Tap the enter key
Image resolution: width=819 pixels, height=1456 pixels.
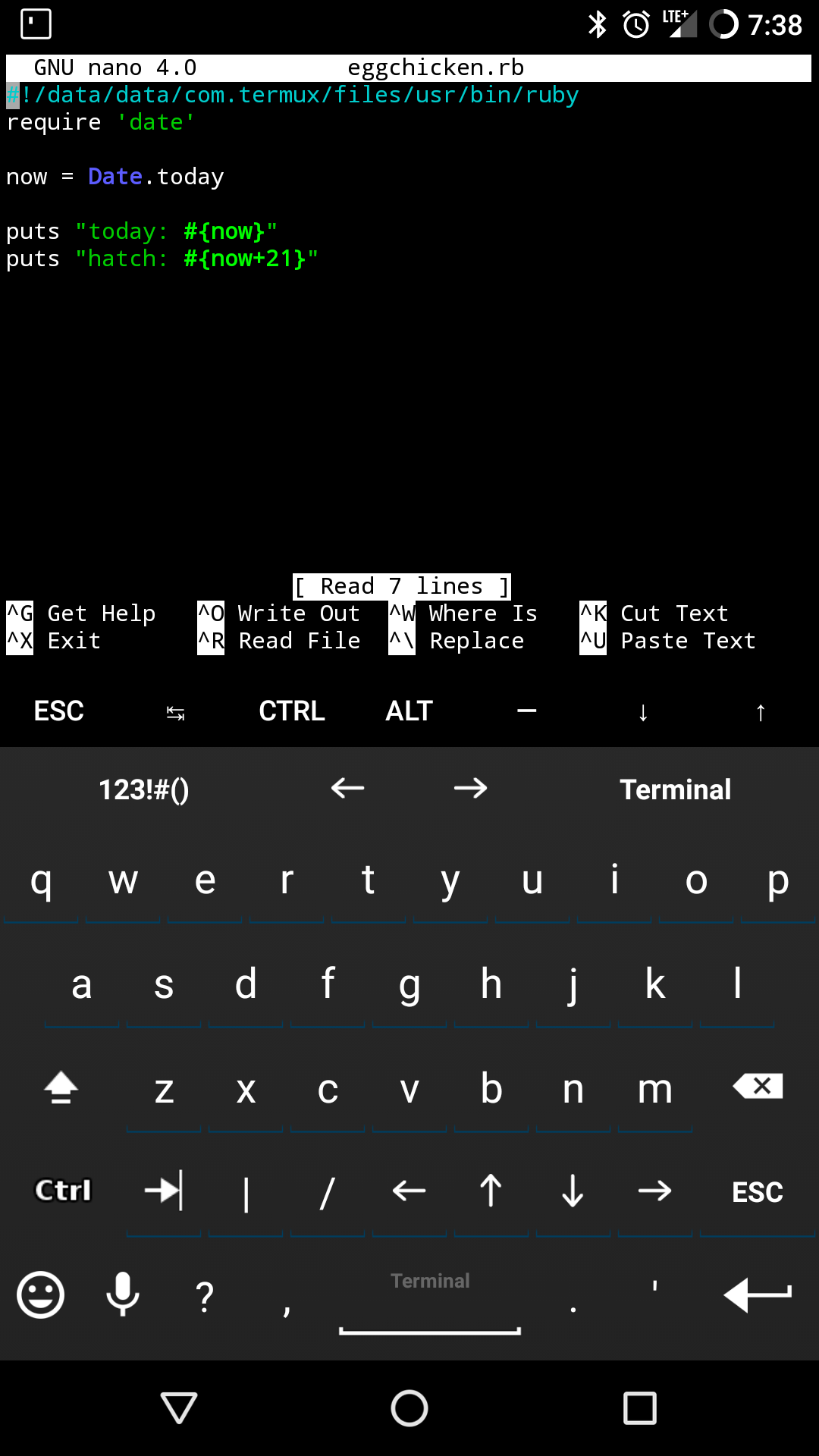click(758, 1294)
